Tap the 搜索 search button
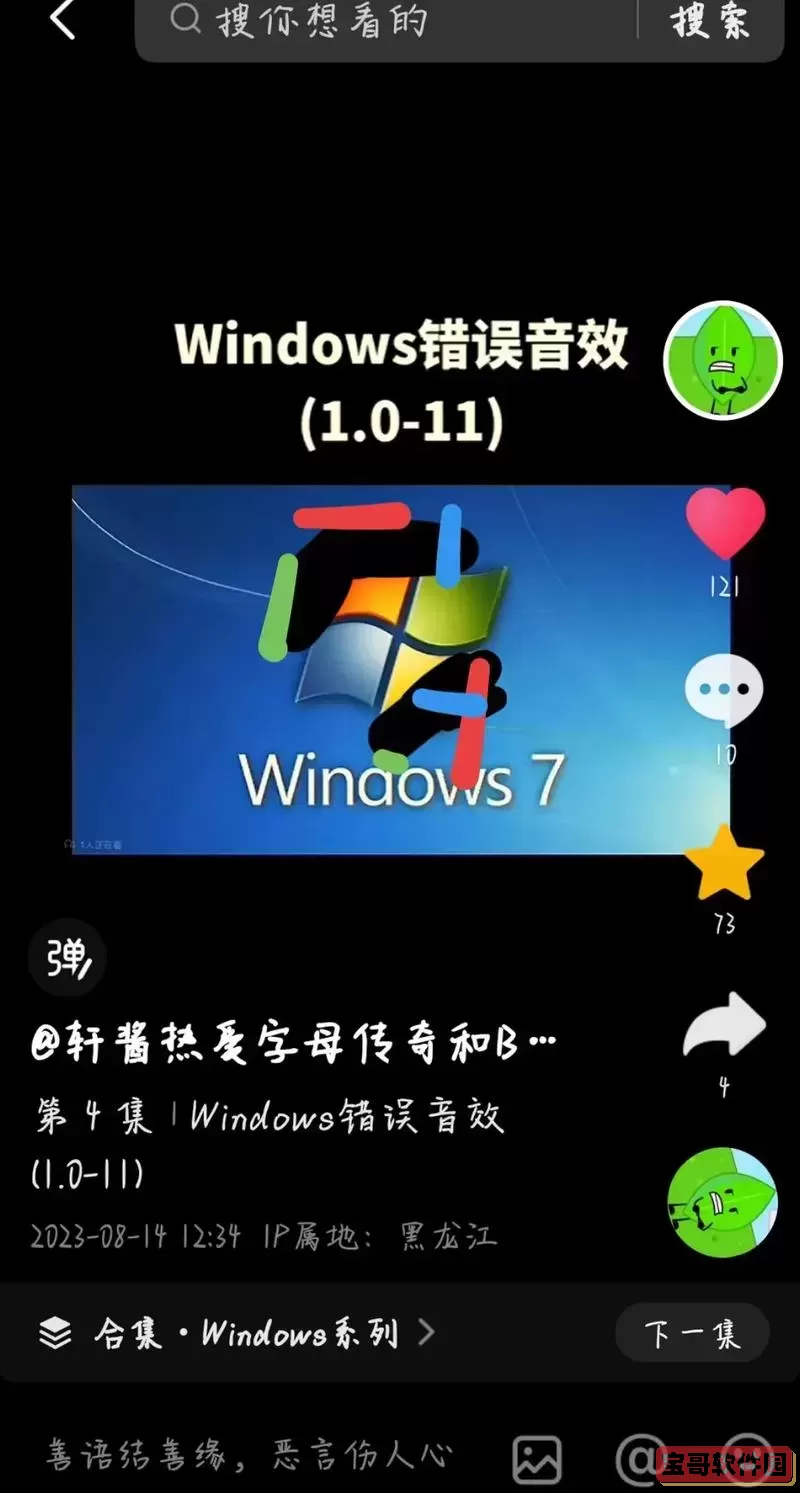This screenshot has width=800, height=1493. pos(710,22)
